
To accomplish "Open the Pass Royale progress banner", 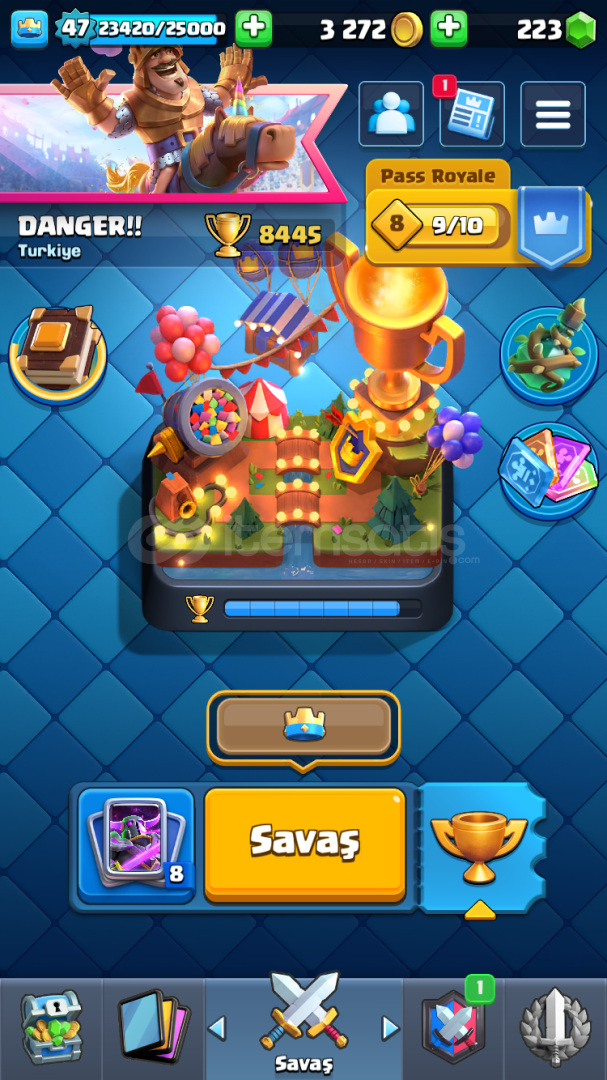I will coord(477,215).
